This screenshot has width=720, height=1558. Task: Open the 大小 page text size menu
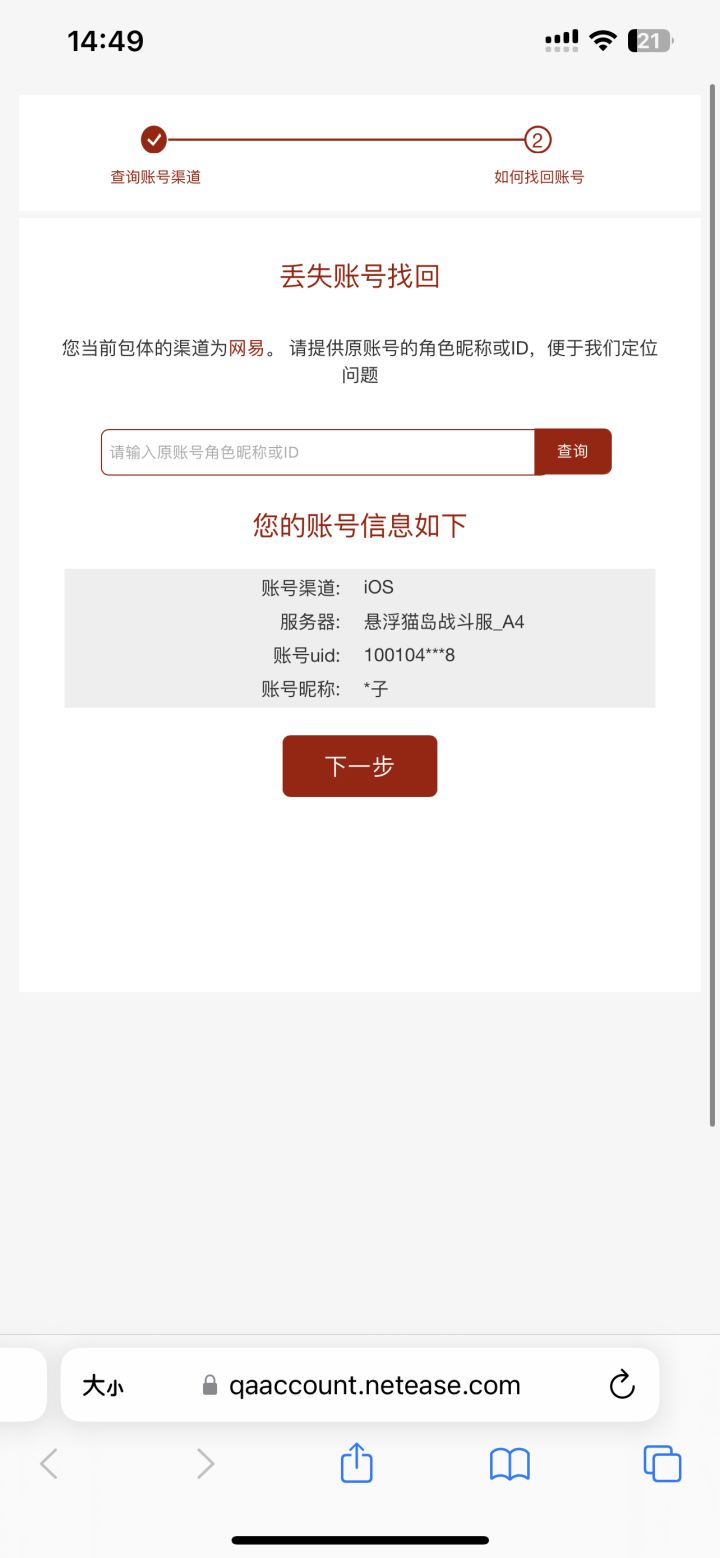pos(103,1386)
